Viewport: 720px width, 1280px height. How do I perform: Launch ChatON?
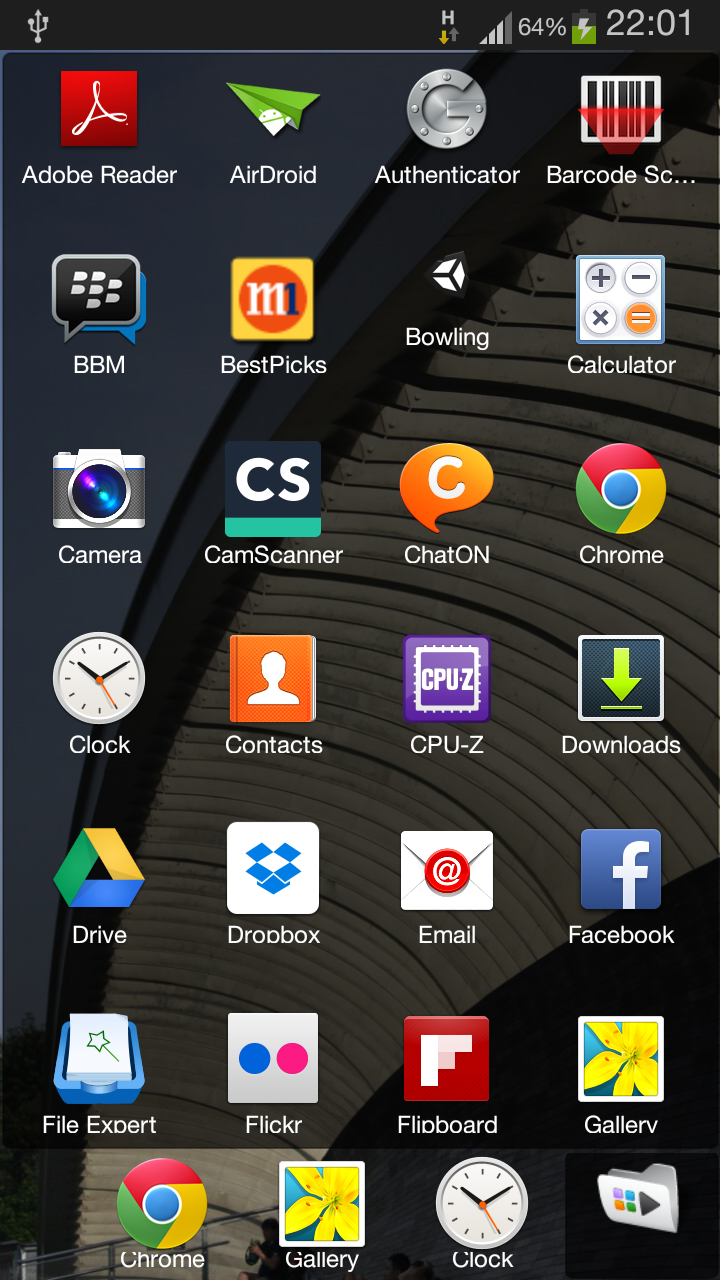447,490
